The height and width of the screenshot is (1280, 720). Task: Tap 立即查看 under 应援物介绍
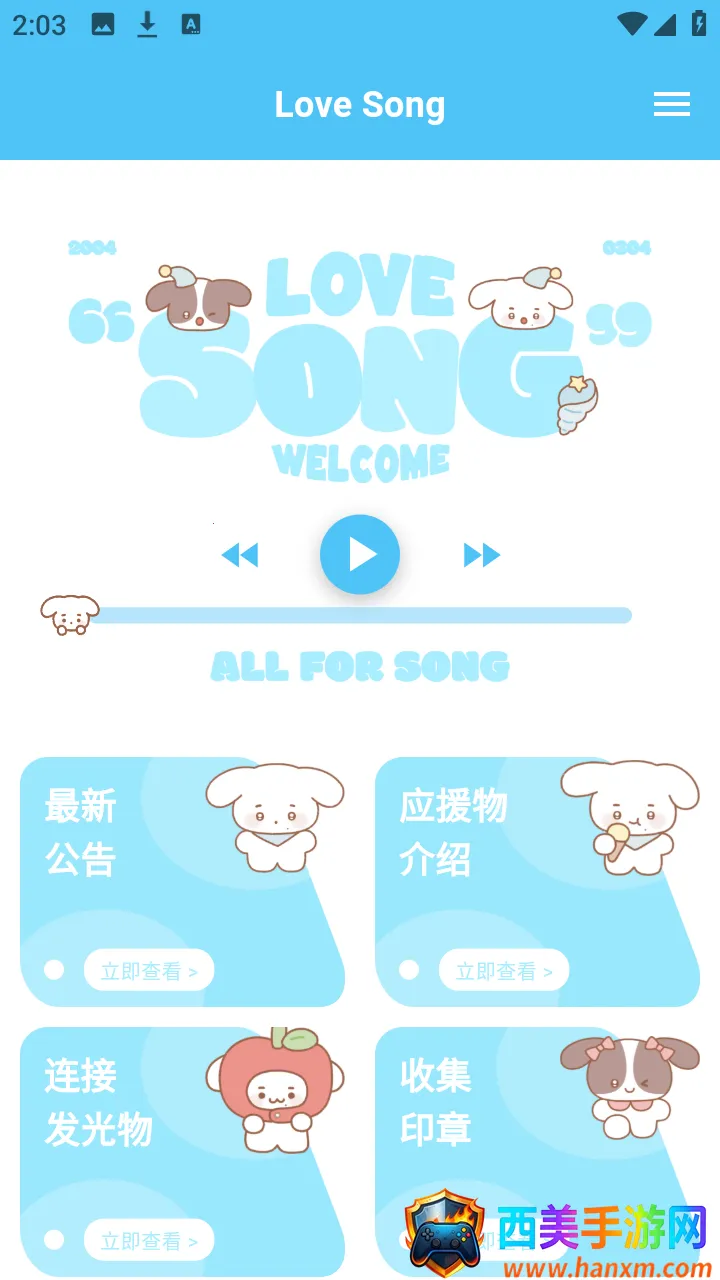(504, 971)
